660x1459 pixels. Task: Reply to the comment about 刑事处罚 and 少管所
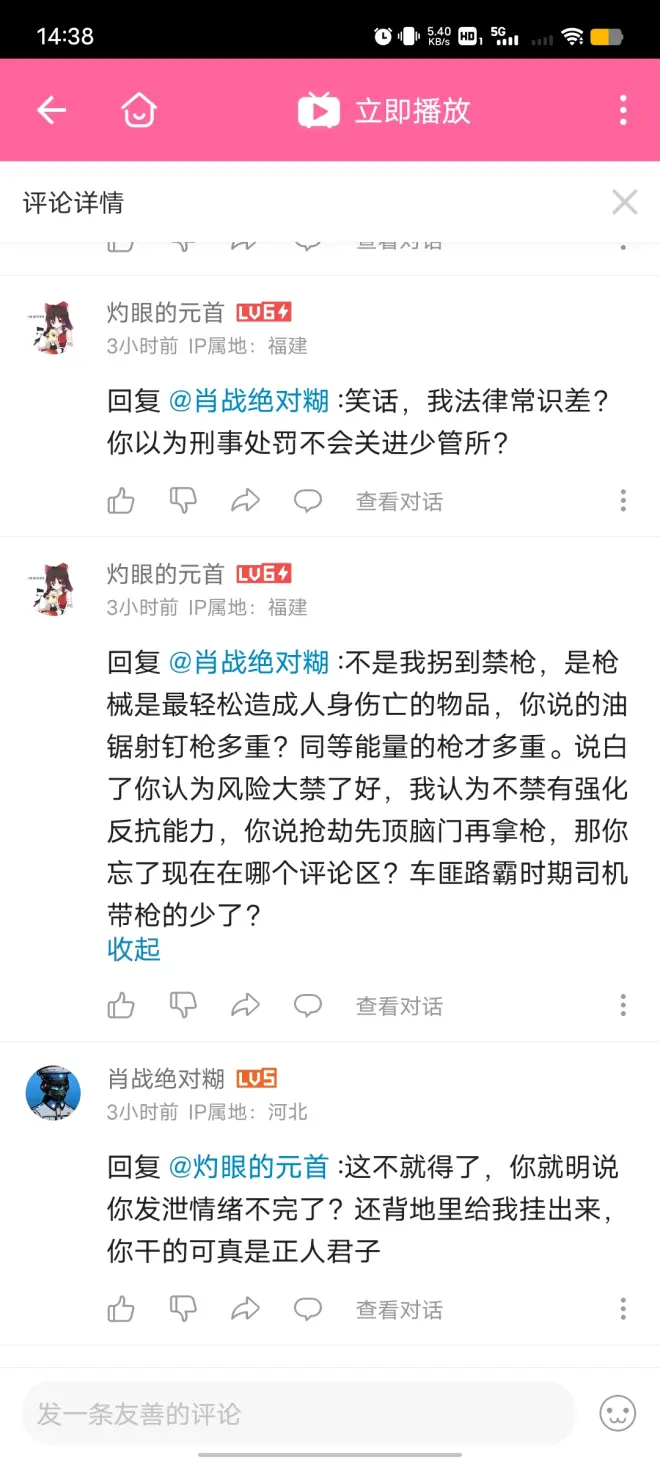click(308, 501)
